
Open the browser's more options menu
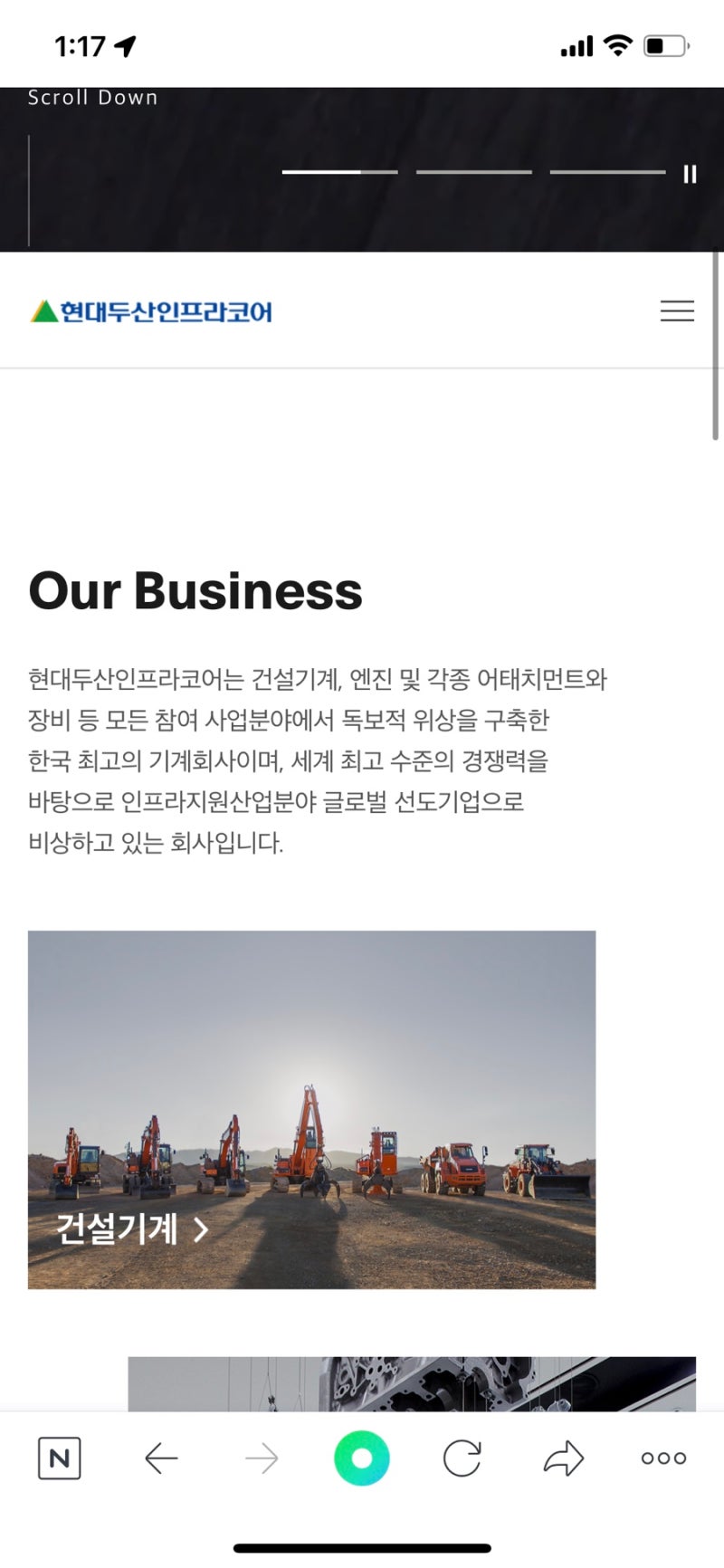coord(663,1458)
